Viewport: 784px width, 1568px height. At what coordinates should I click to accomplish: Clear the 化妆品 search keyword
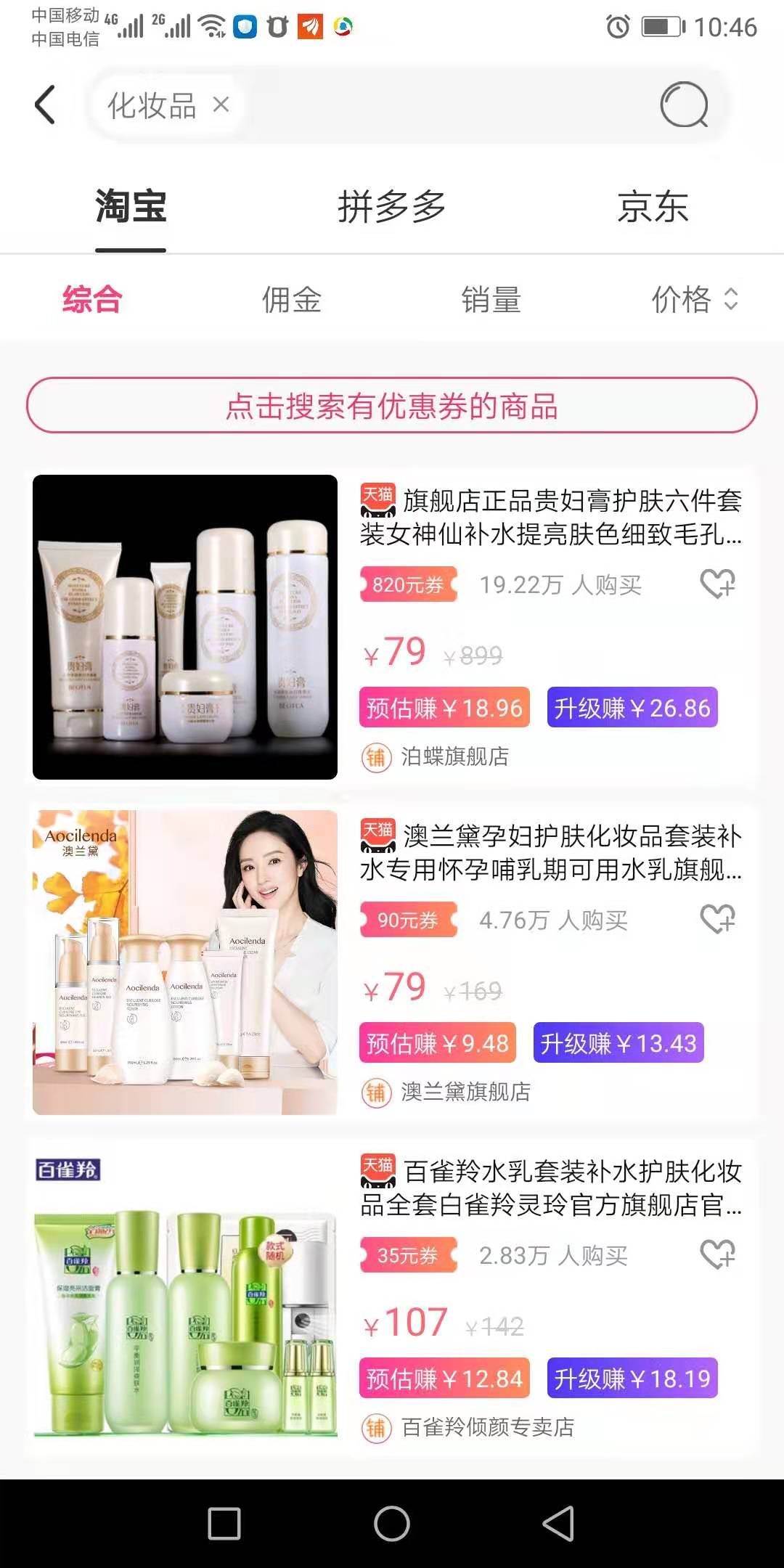[221, 105]
